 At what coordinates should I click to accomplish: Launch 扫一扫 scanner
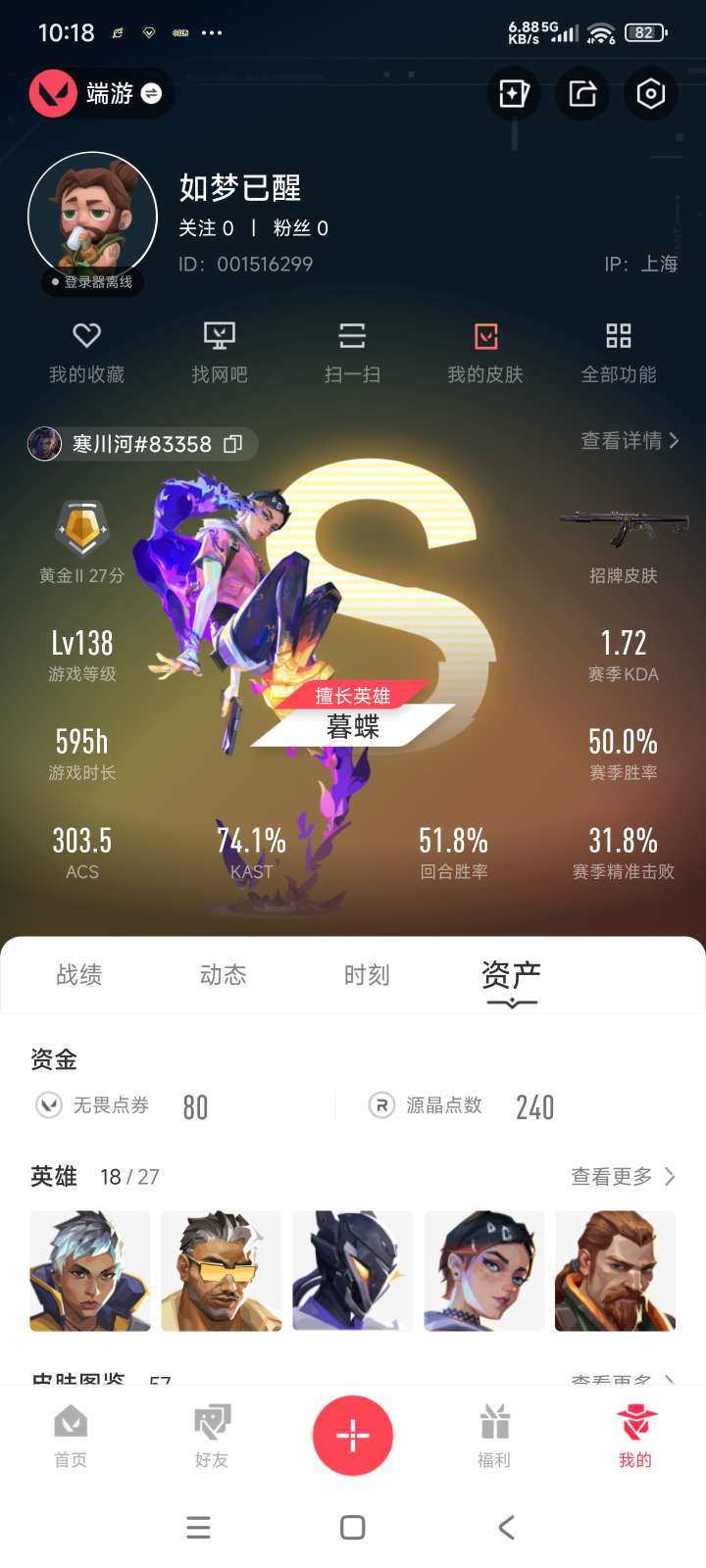352,354
